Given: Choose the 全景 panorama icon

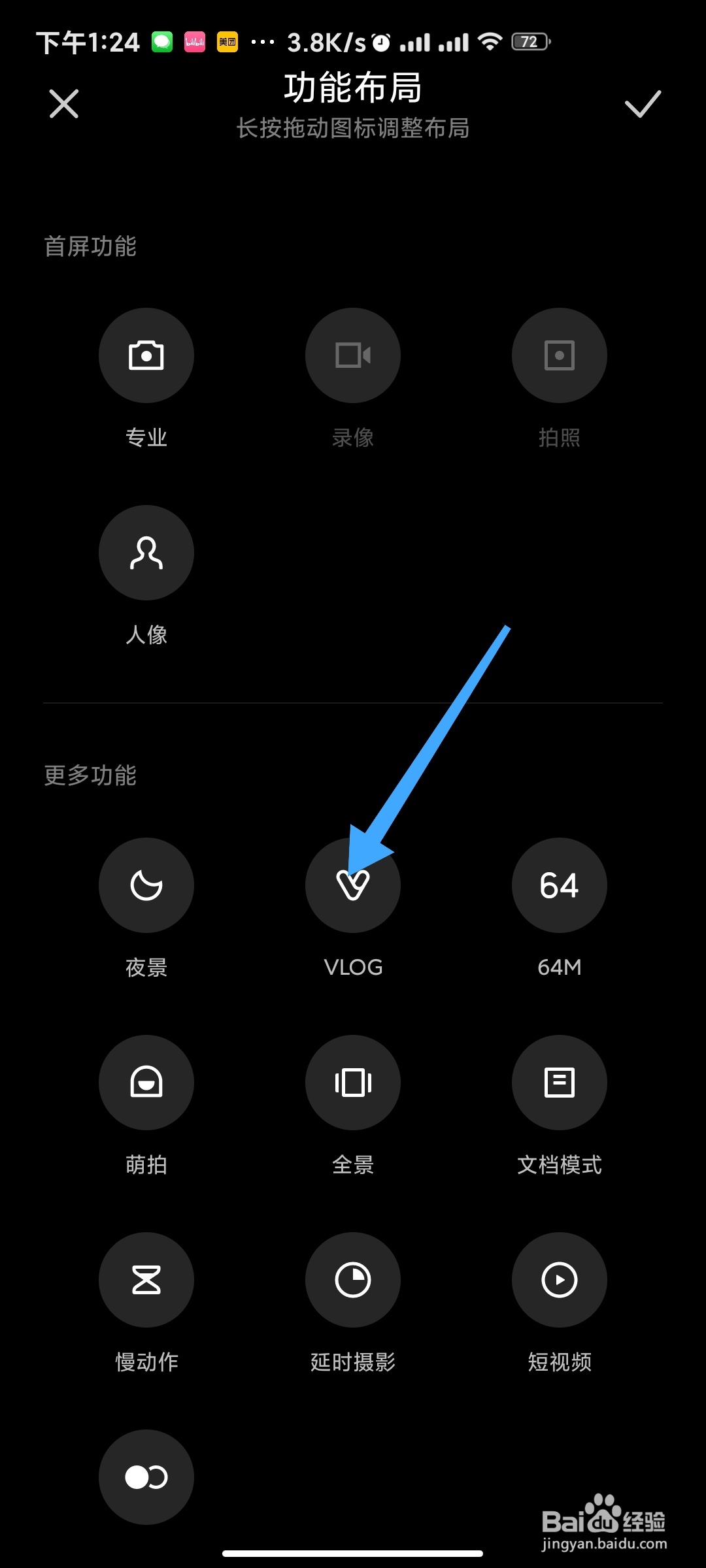Looking at the screenshot, I should point(353,1083).
